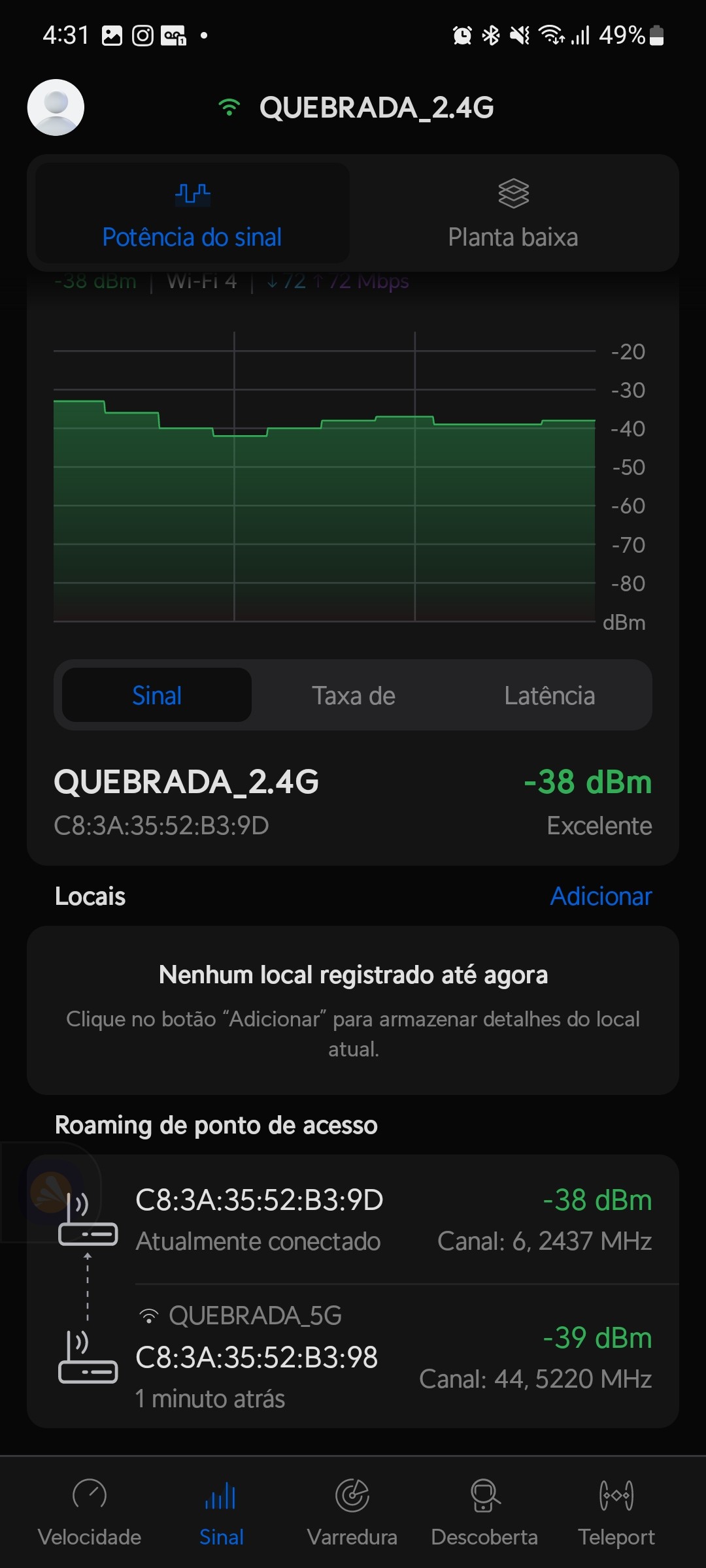Show the Latência chart
The image size is (706, 1568).
coord(549,695)
